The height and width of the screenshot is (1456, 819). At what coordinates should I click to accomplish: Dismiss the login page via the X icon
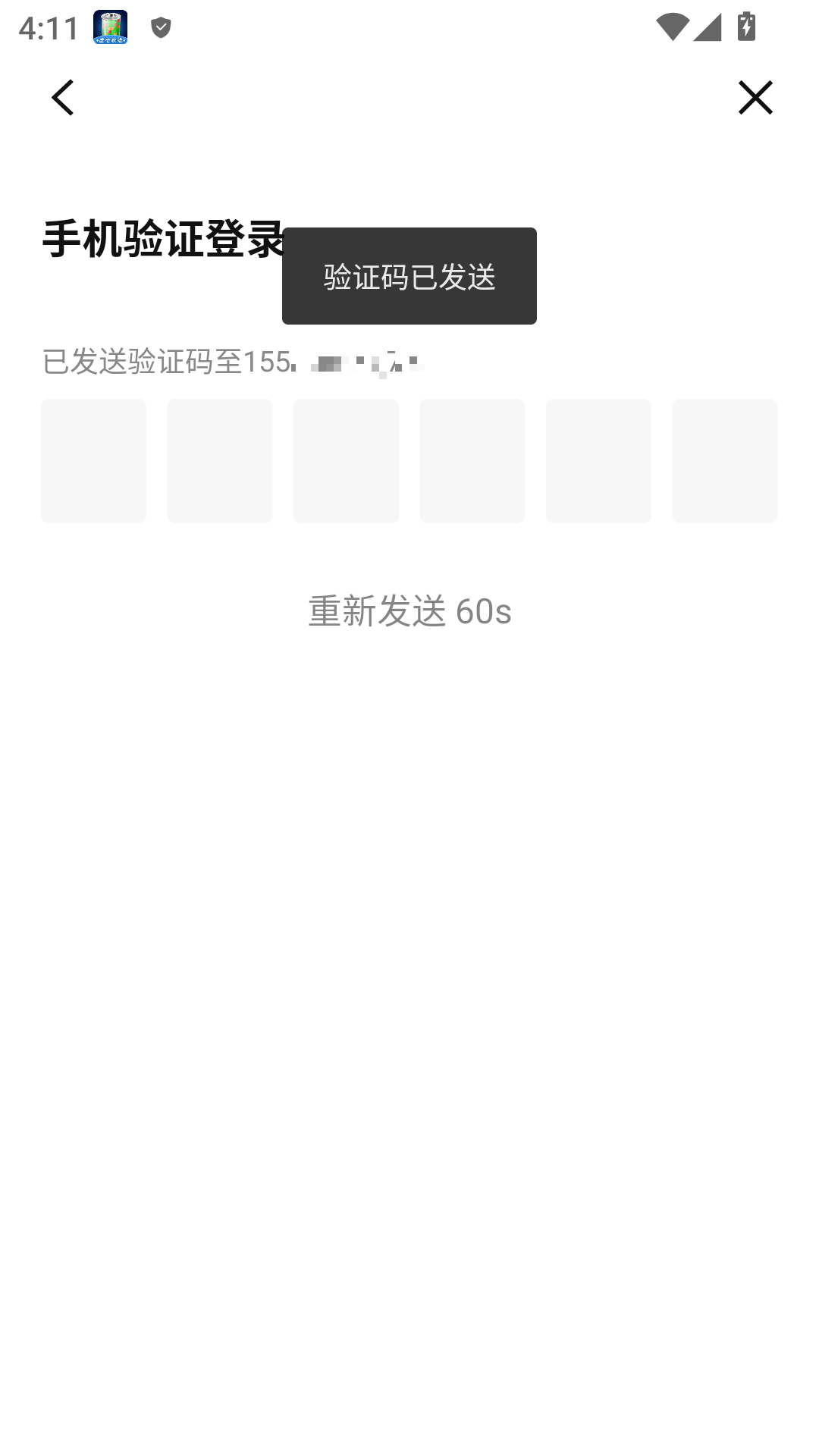click(755, 98)
